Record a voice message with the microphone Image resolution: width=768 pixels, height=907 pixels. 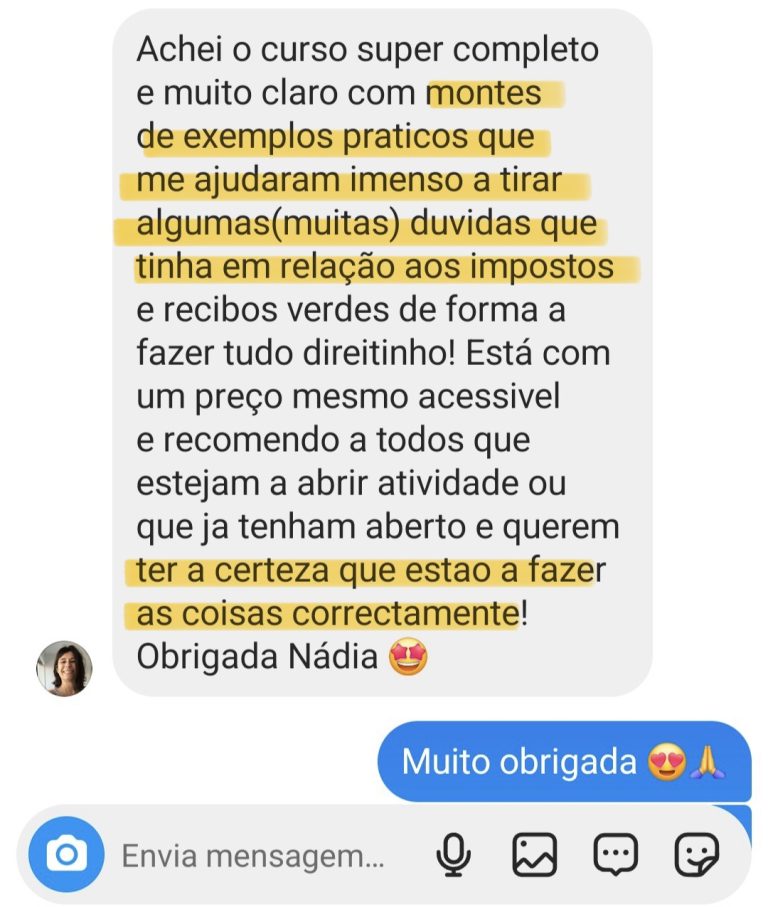coord(455,855)
